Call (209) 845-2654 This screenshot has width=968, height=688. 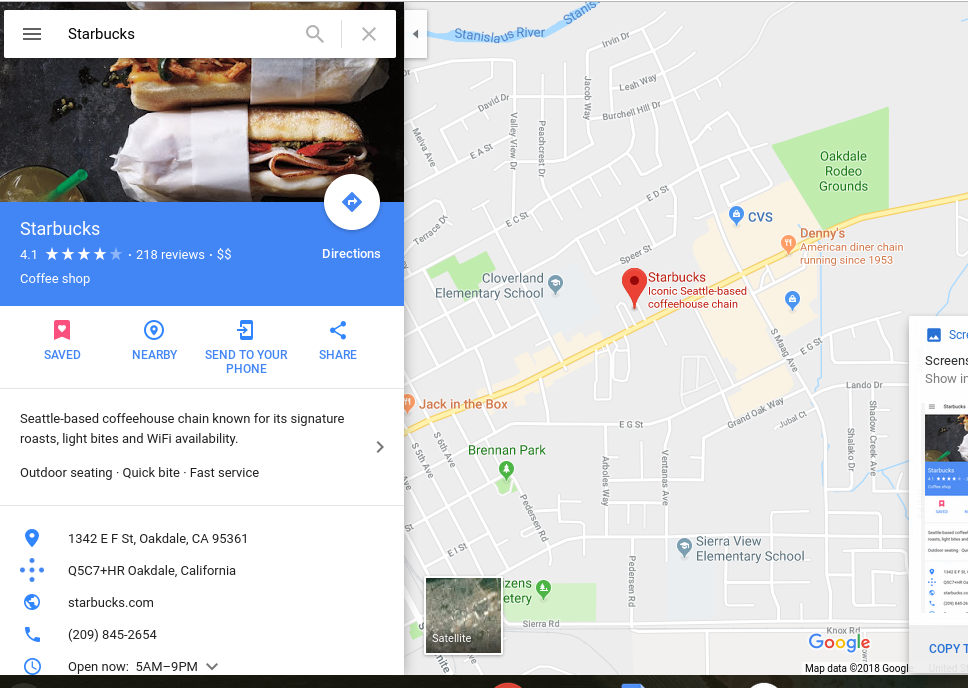pos(112,635)
